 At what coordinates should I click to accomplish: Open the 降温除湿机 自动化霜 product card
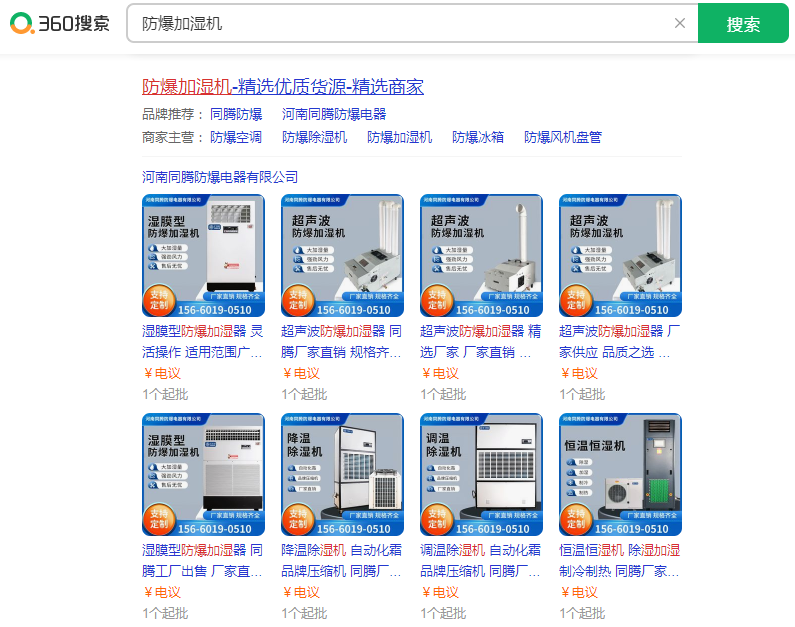[x=342, y=476]
